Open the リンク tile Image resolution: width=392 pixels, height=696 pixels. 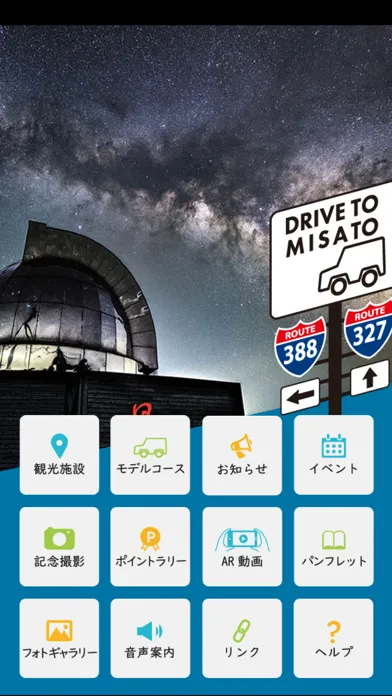(x=242, y=638)
